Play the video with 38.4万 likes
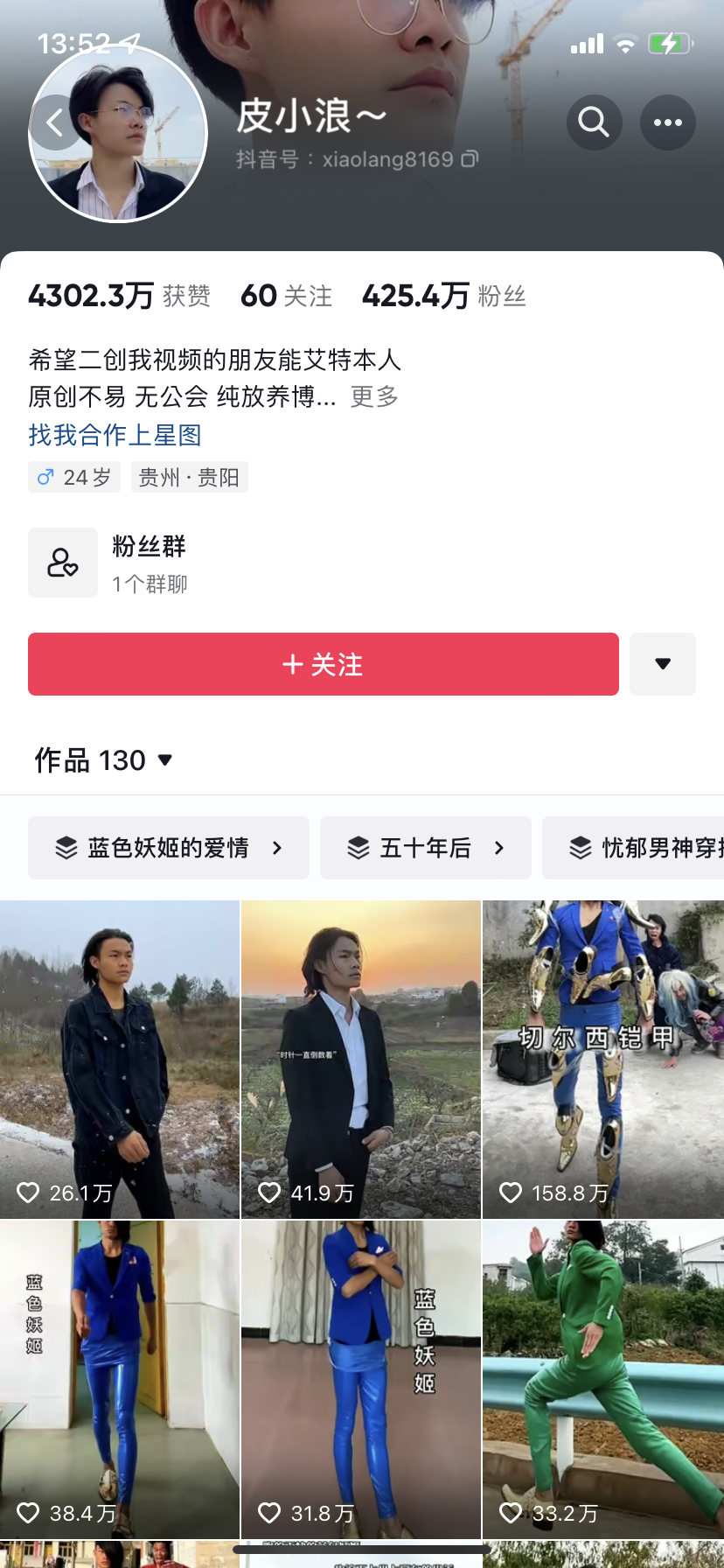The width and height of the screenshot is (724, 1568). point(120,1379)
